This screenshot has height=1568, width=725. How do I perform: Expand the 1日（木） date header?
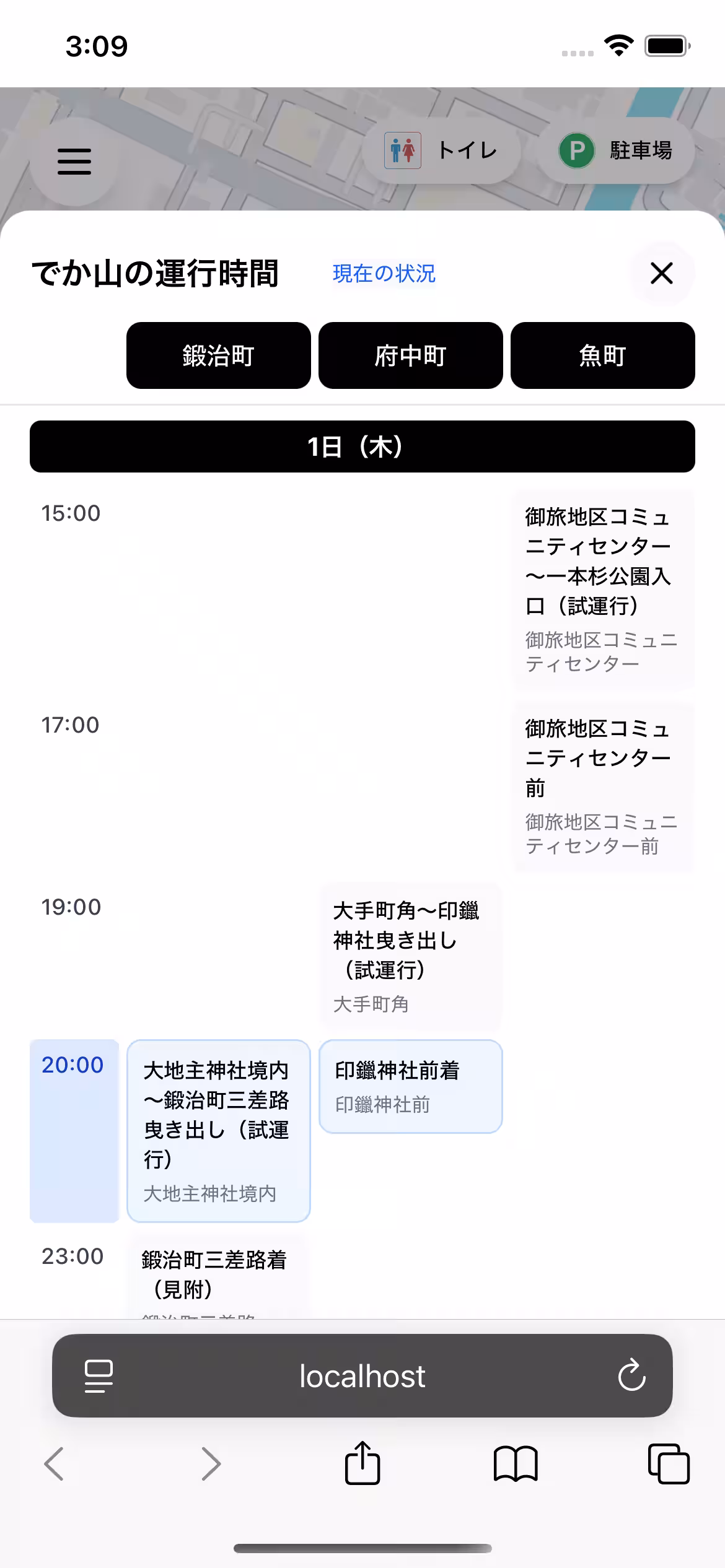pos(362,447)
